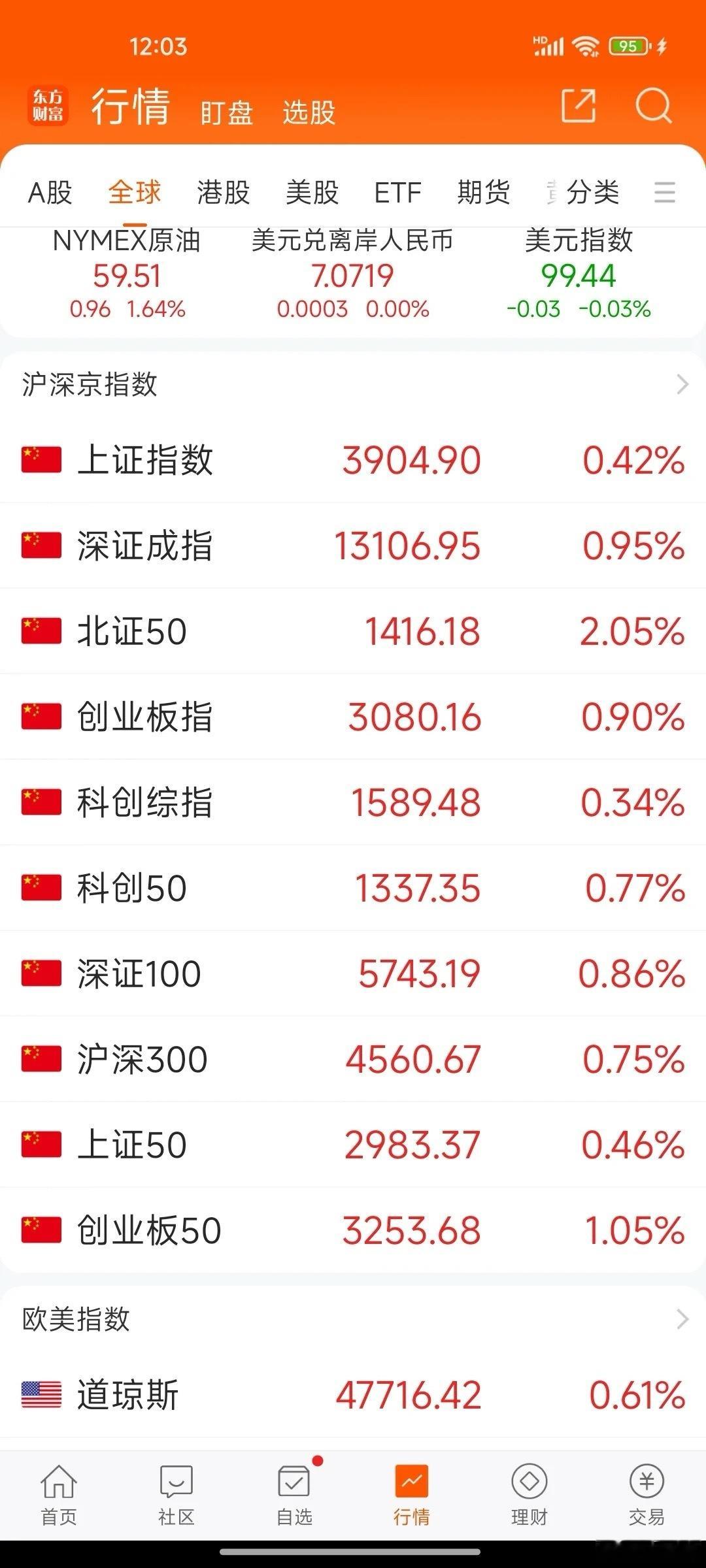Tap the share icon in the header

[579, 106]
